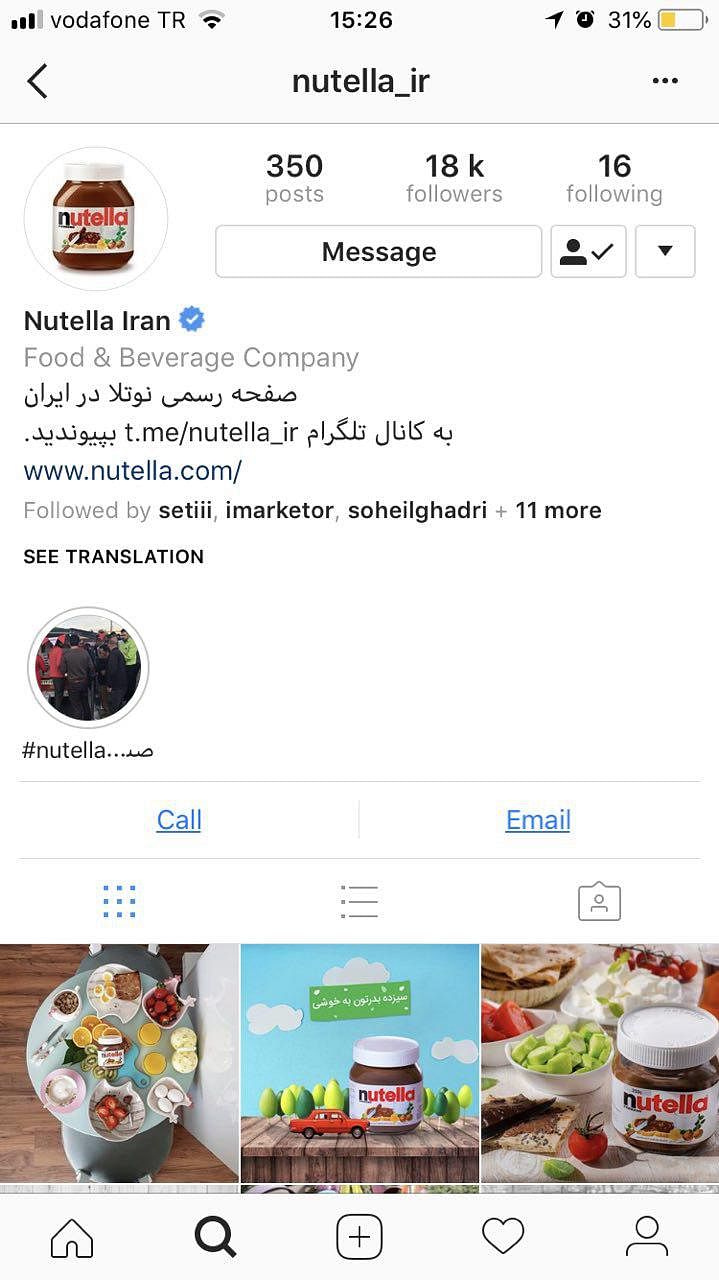The height and width of the screenshot is (1280, 719).
Task: Open the red car Nutella post
Action: pyautogui.click(x=359, y=1062)
